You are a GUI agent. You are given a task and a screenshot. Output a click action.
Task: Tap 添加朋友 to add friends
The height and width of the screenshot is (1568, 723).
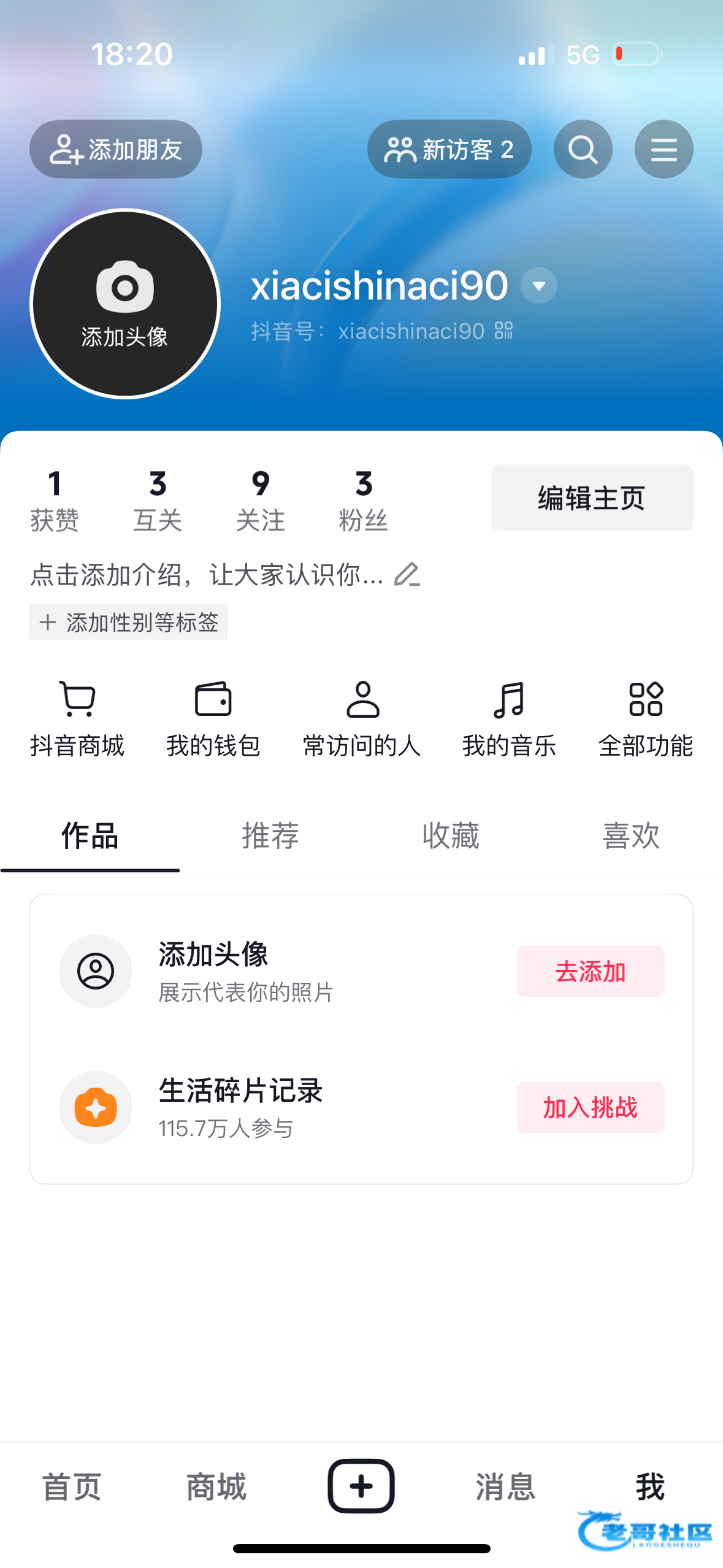point(116,149)
